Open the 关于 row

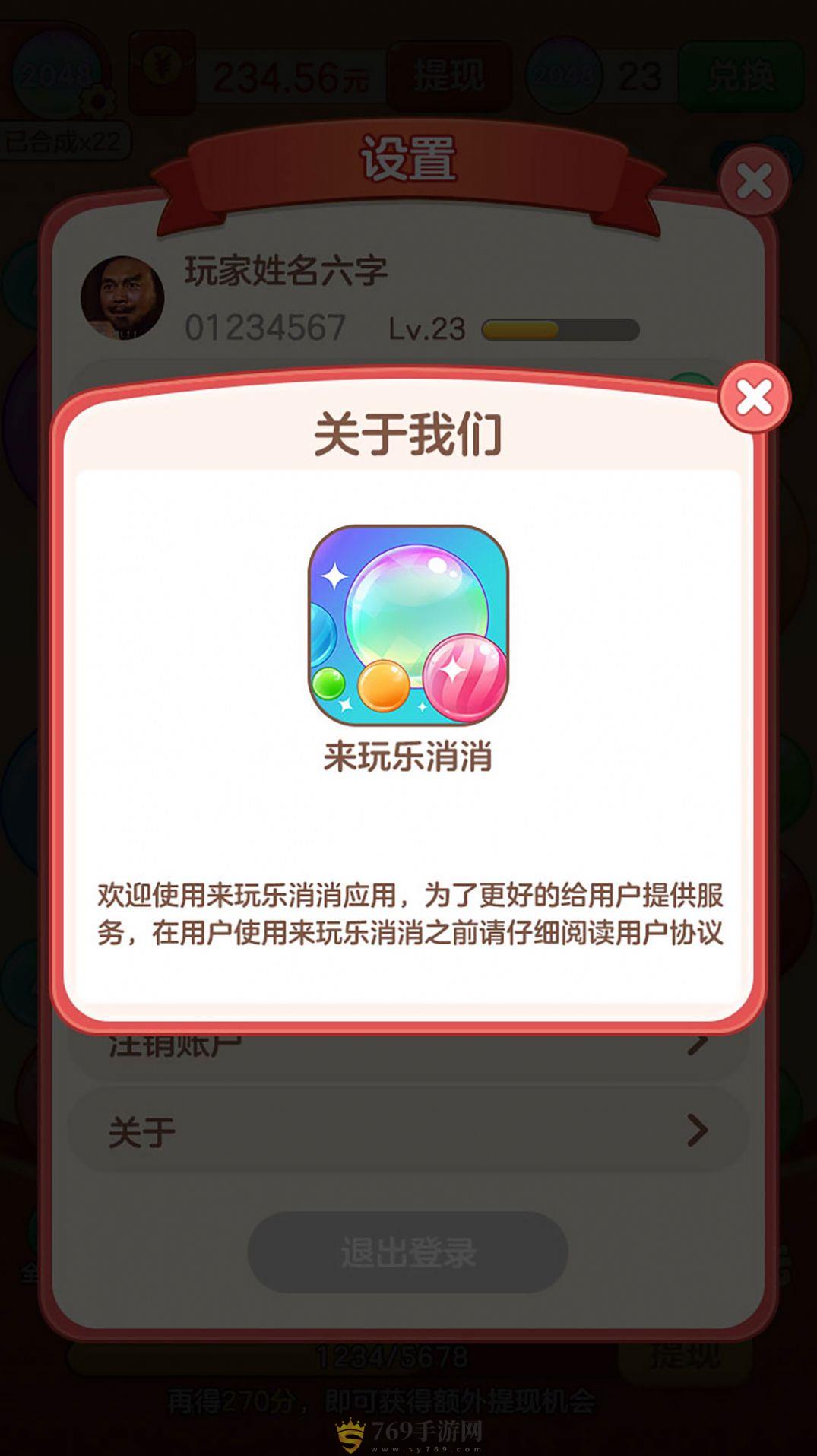click(408, 1131)
